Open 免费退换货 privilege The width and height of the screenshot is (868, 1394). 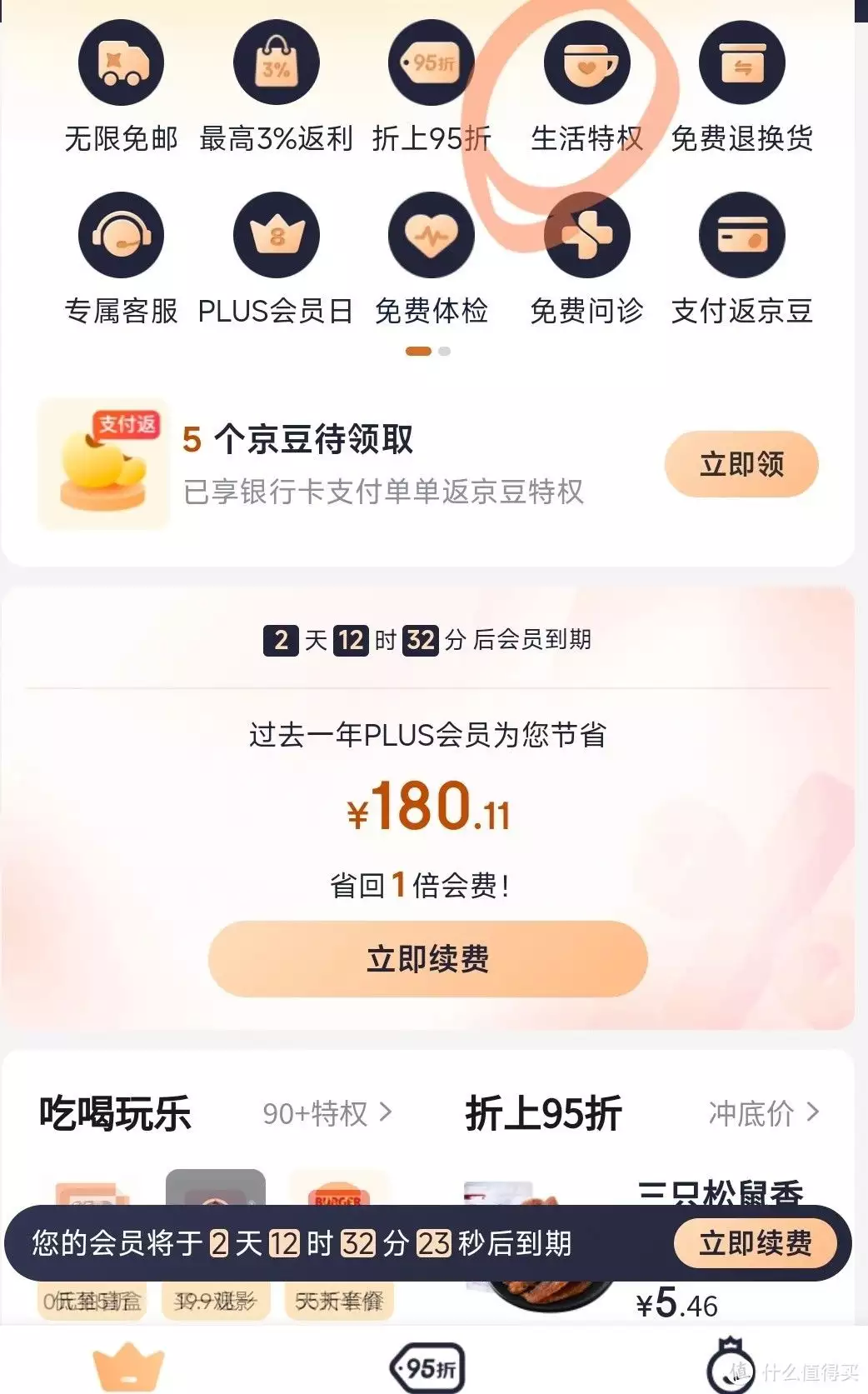tap(741, 63)
